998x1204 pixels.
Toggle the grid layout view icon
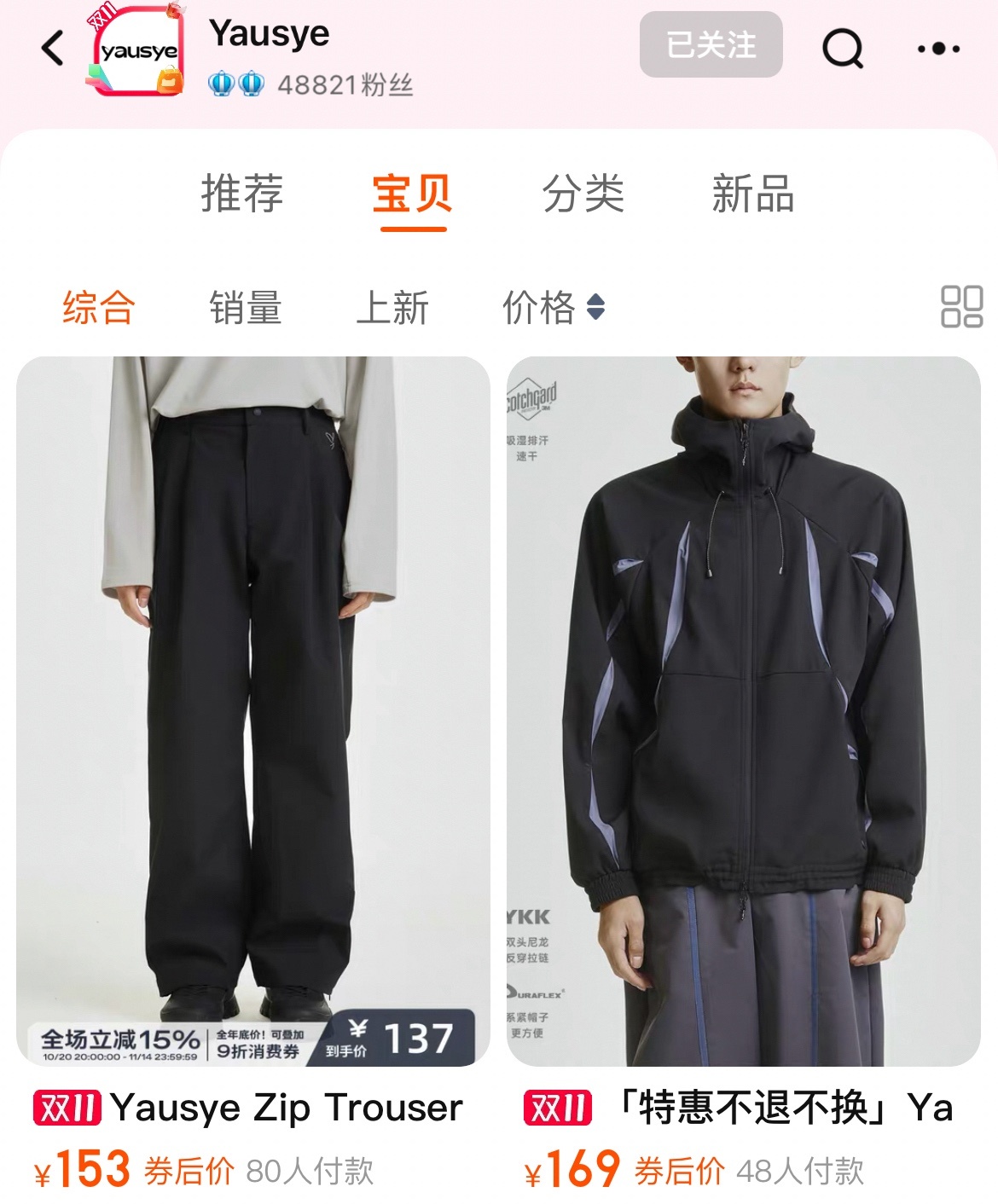(961, 307)
